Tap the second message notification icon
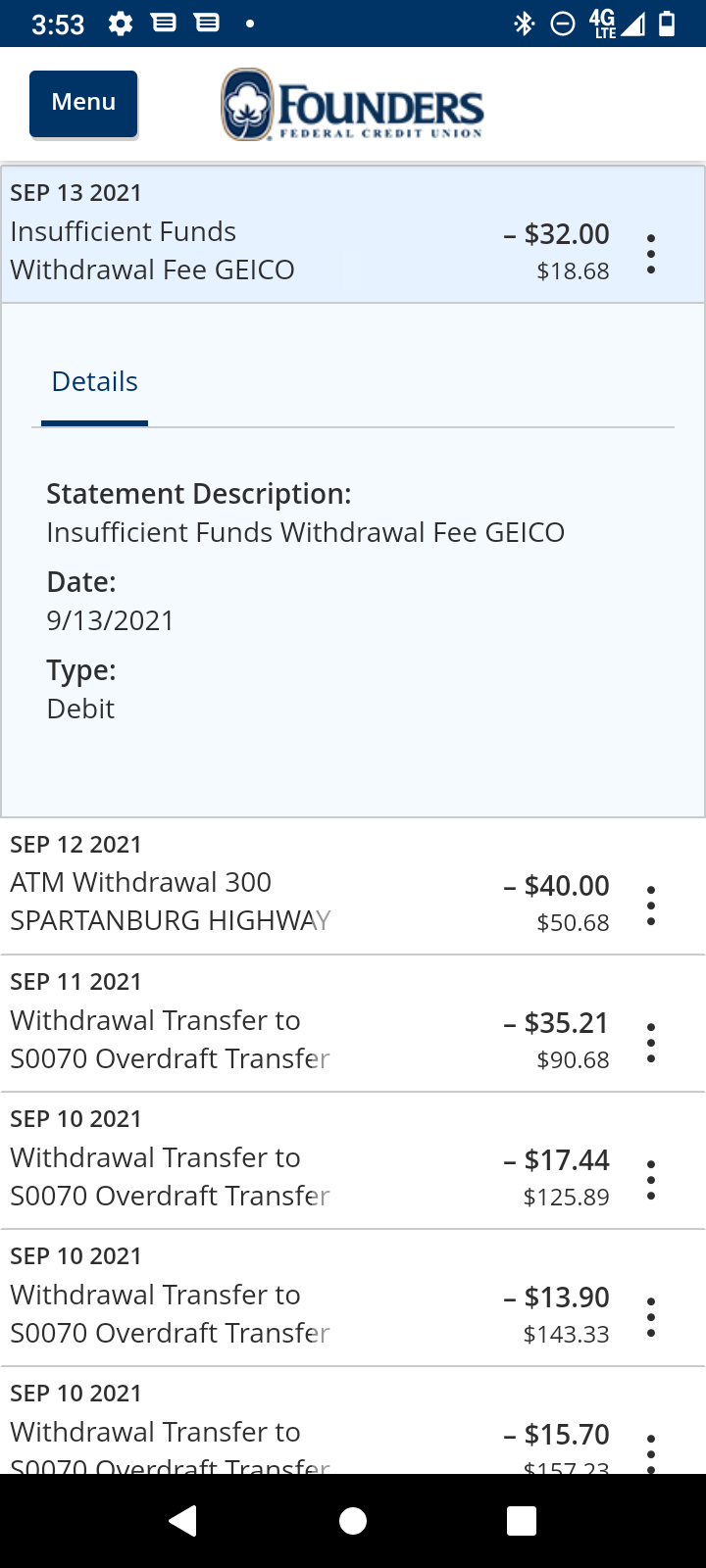 click(207, 23)
